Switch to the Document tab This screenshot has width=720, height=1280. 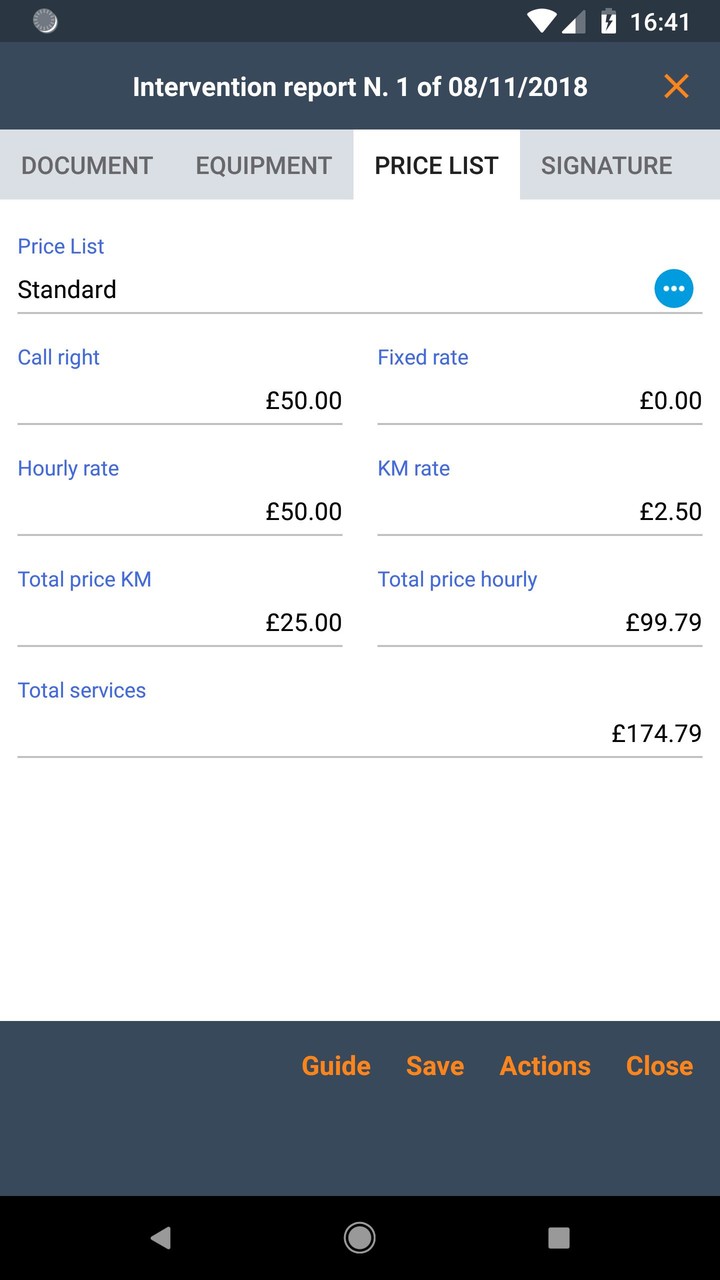pyautogui.click(x=87, y=165)
